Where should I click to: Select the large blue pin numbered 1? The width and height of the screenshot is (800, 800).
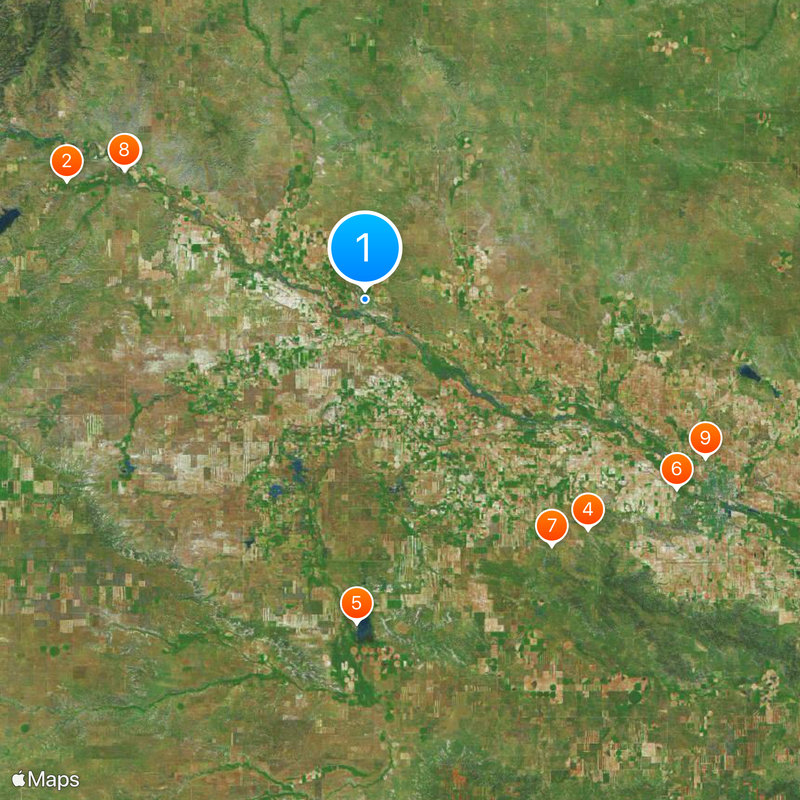pos(365,247)
